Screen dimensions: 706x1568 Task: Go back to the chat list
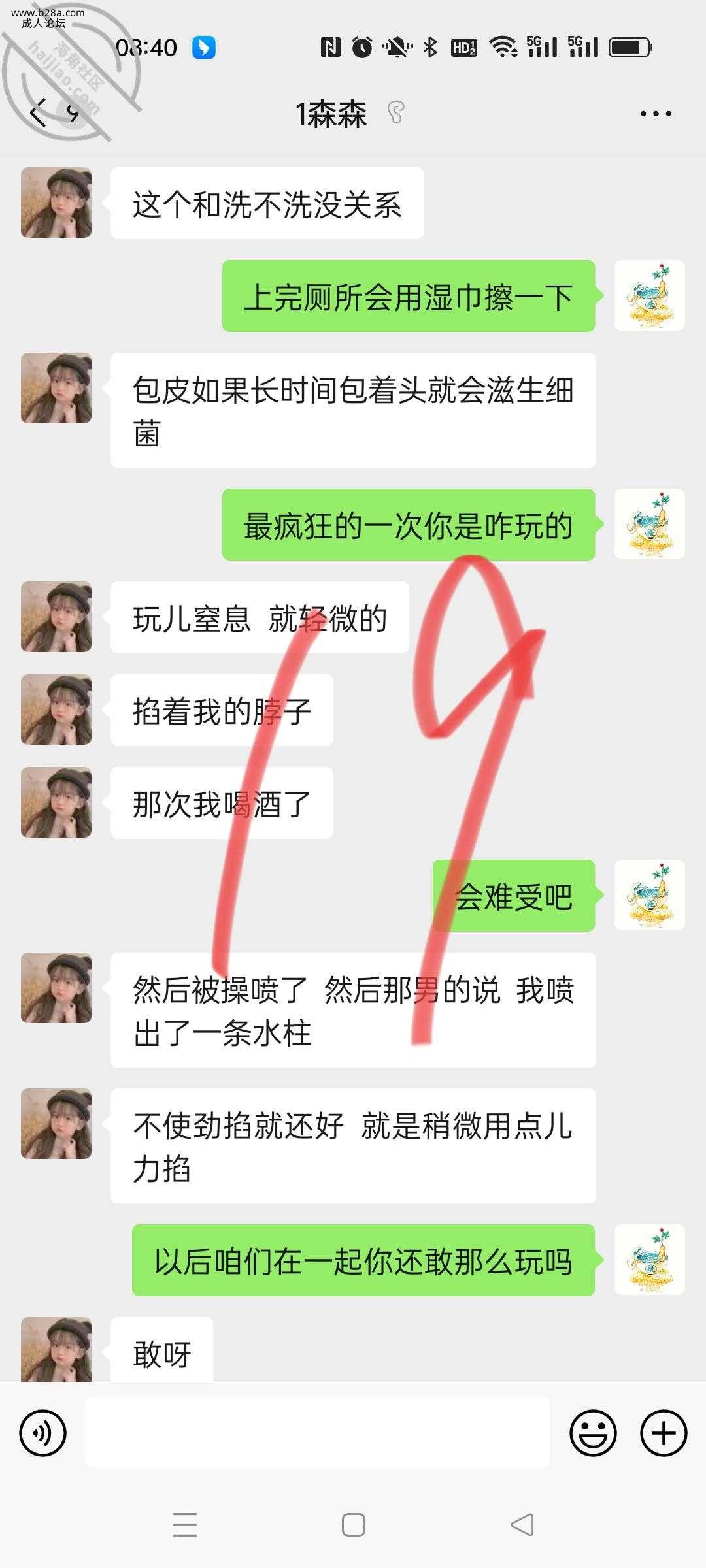point(39,113)
